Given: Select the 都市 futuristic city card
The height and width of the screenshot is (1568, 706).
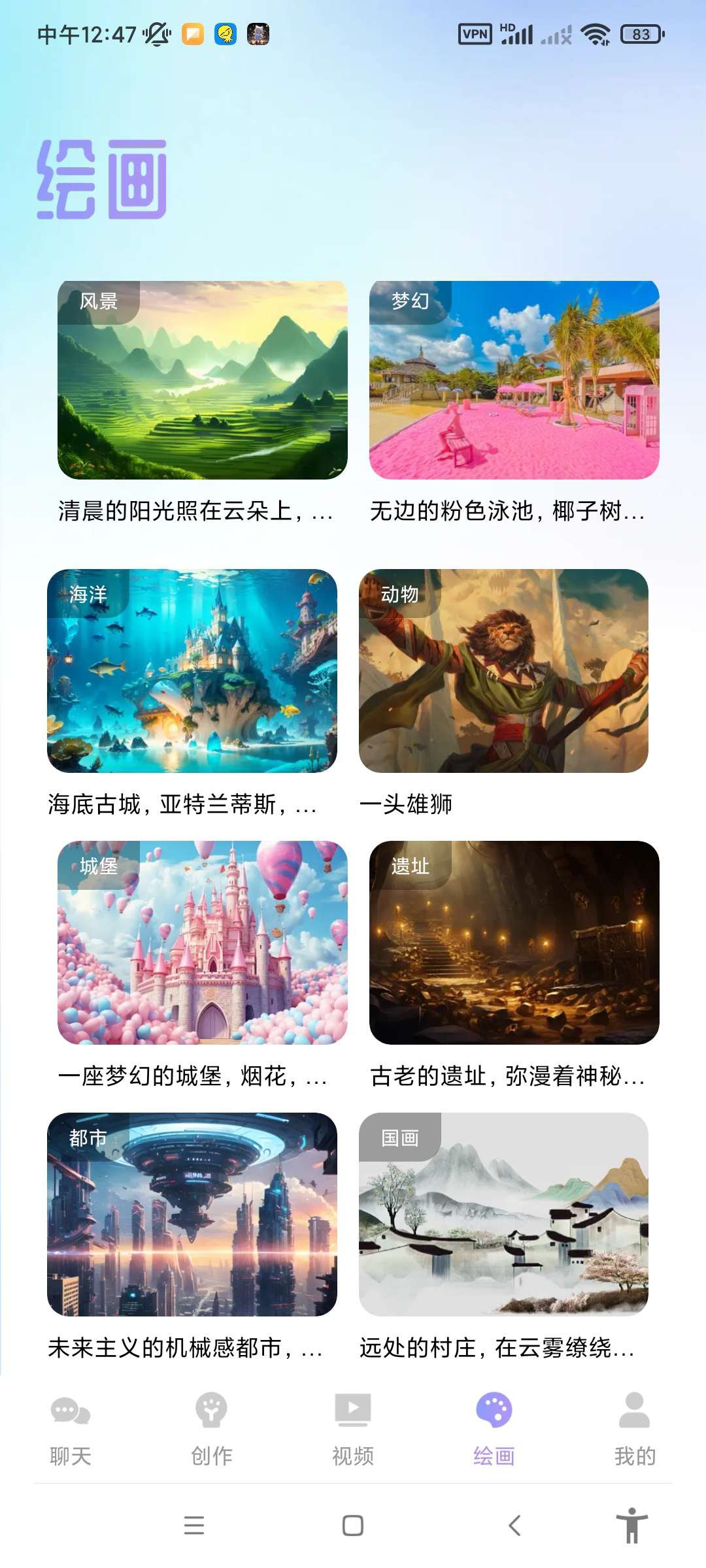Looking at the screenshot, I should [x=192, y=1214].
